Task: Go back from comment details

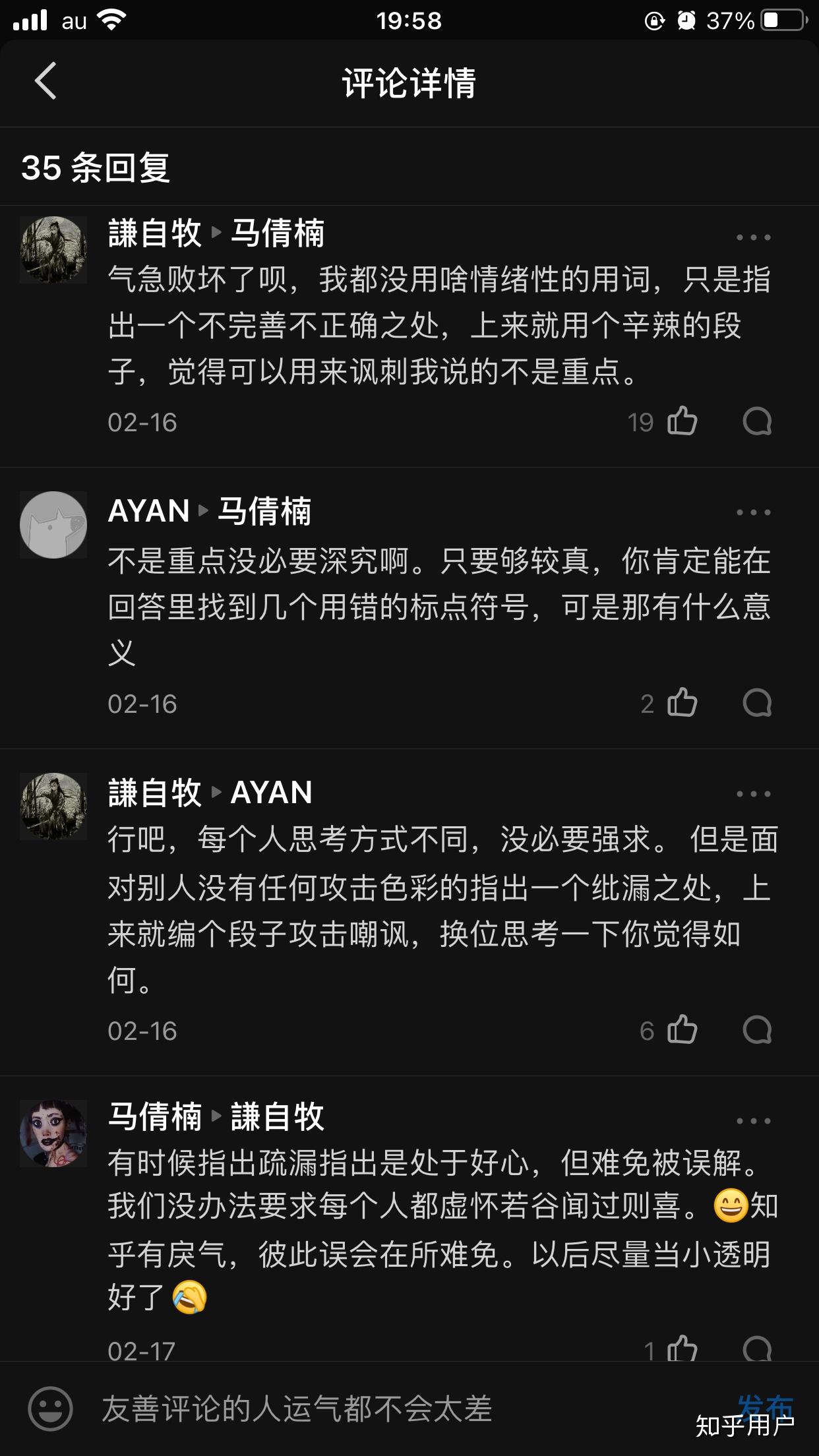Action: point(45,82)
